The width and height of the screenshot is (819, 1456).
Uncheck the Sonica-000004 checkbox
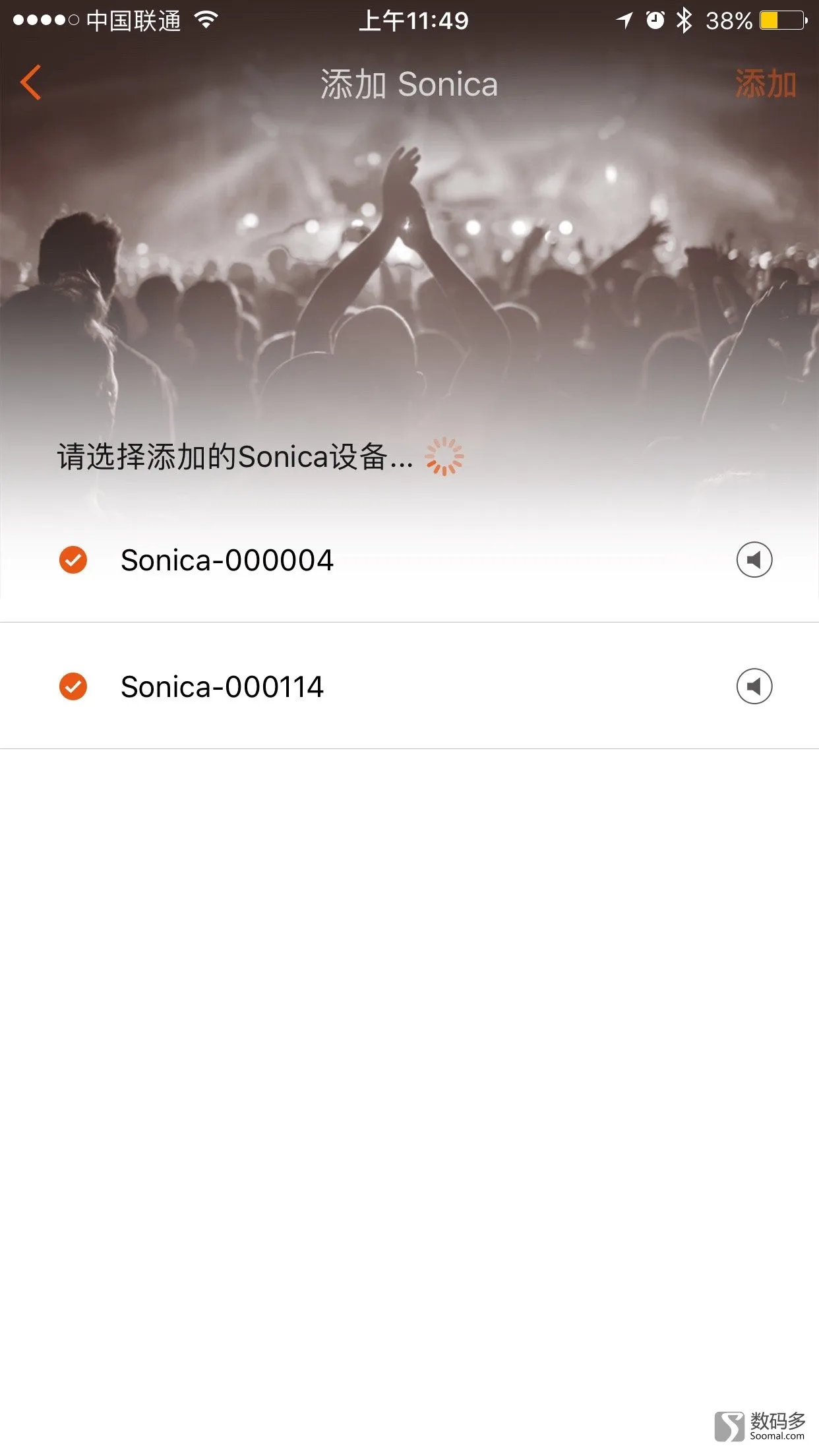point(73,561)
